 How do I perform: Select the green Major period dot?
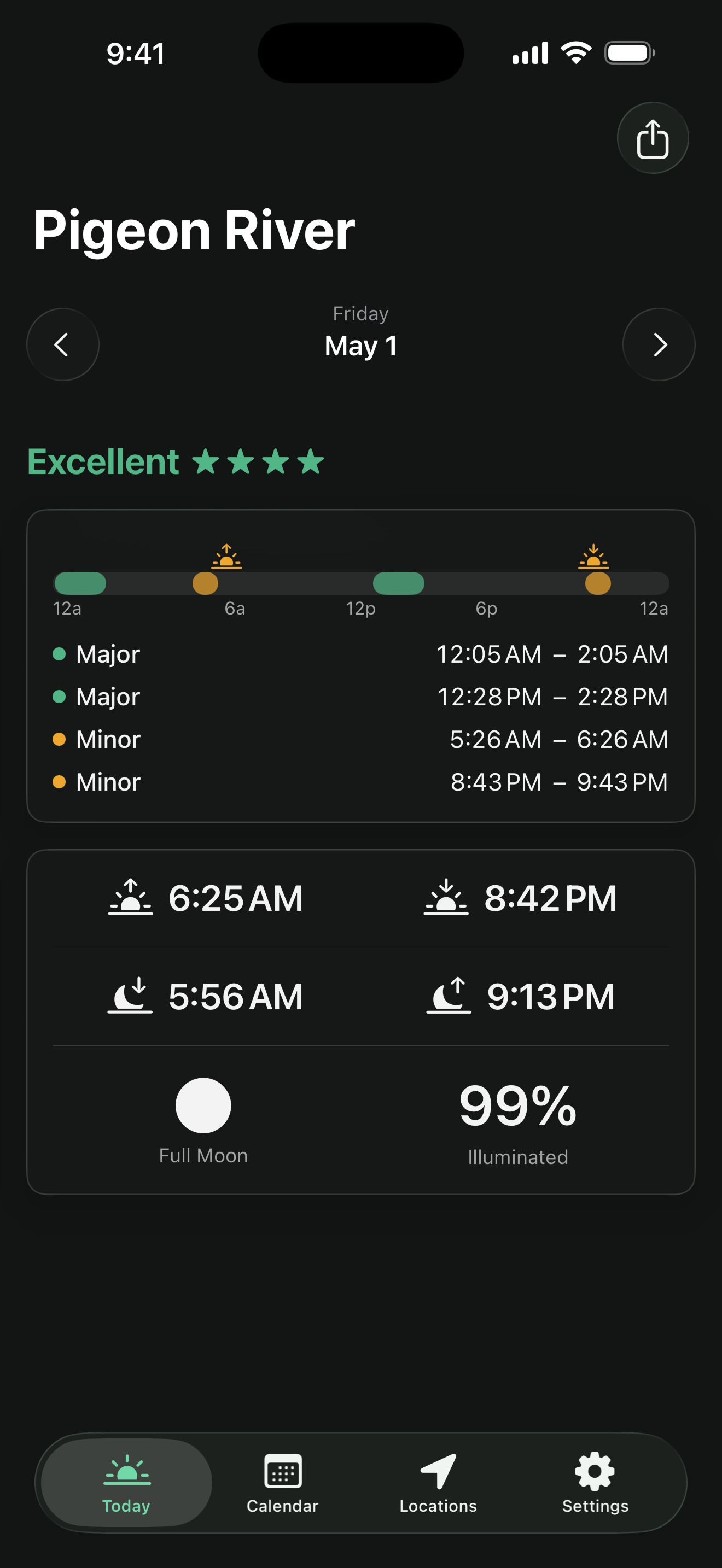60,654
